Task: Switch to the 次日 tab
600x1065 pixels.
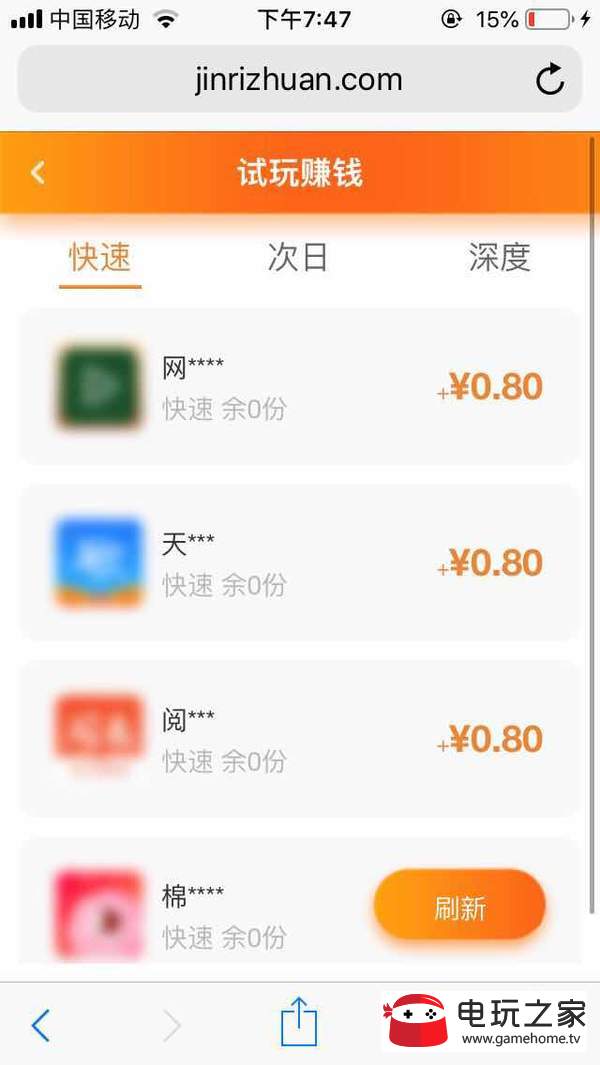Action: tap(298, 258)
